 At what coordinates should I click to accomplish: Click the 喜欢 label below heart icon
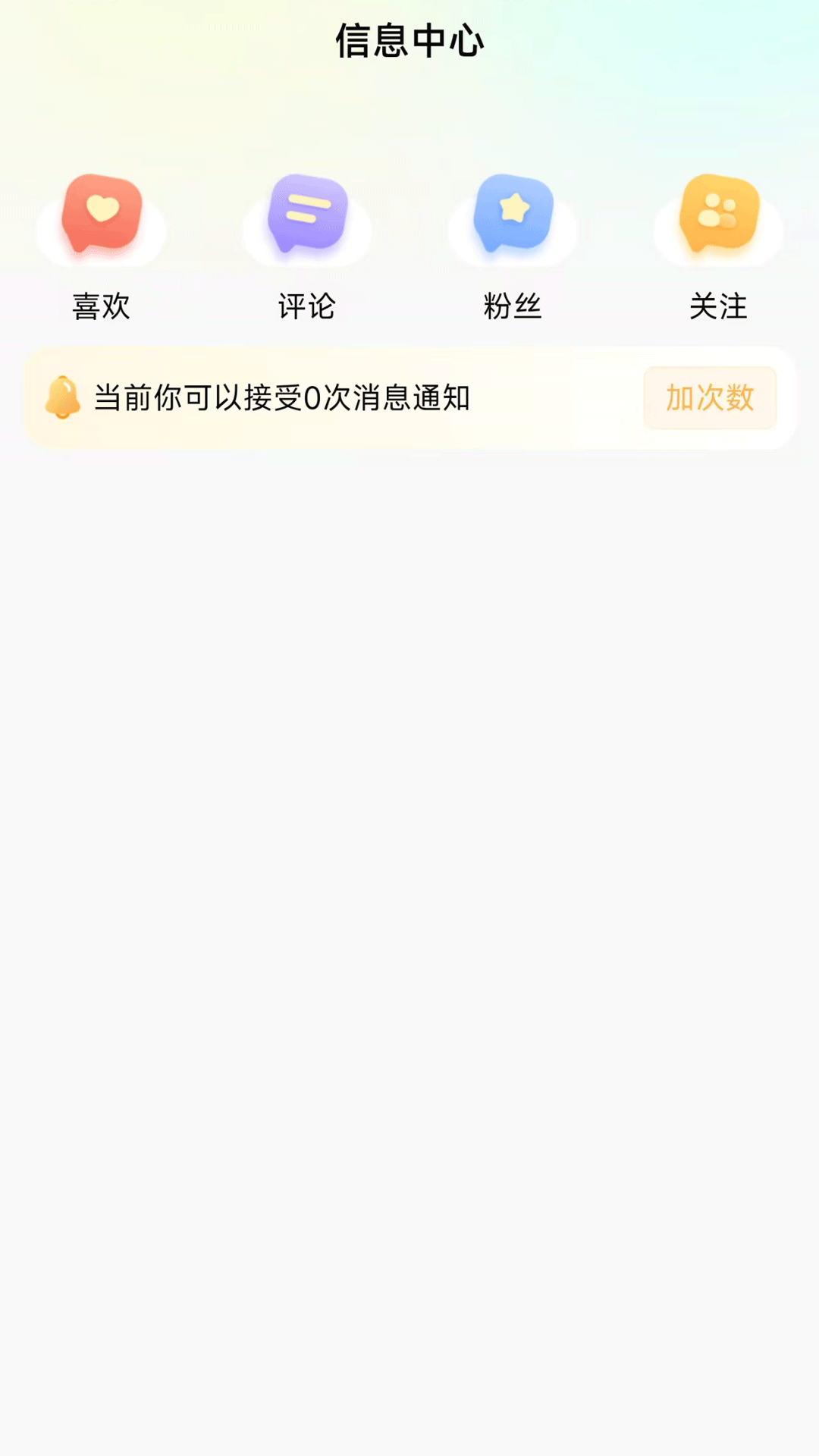pos(101,306)
